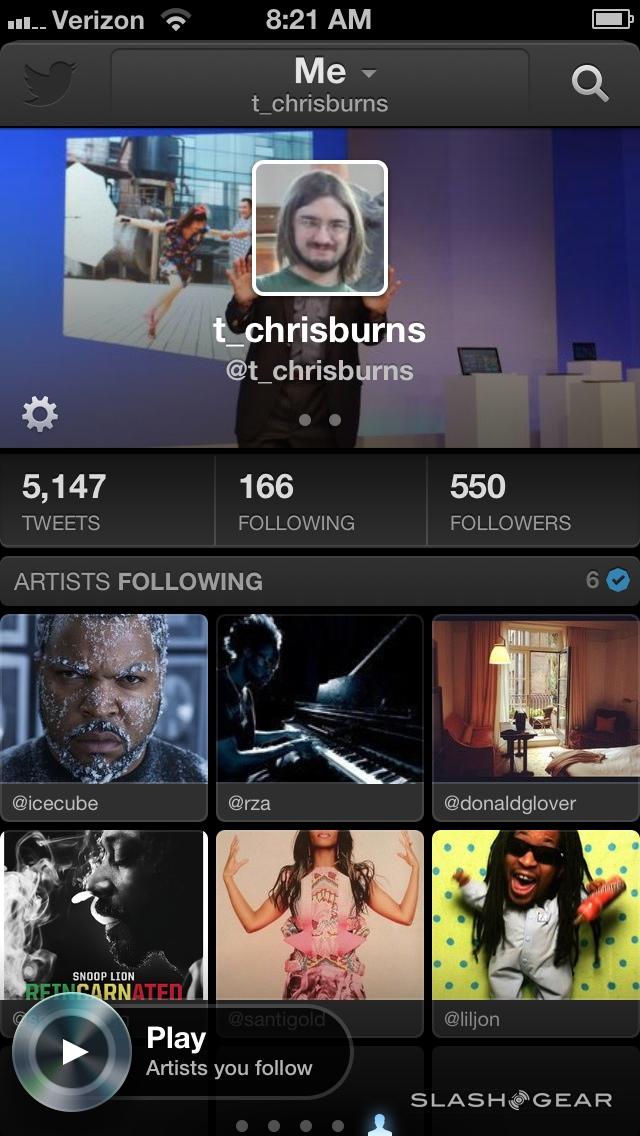Viewport: 640px width, 1136px height.
Task: Open the 166 Following list
Action: [x=320, y=502]
